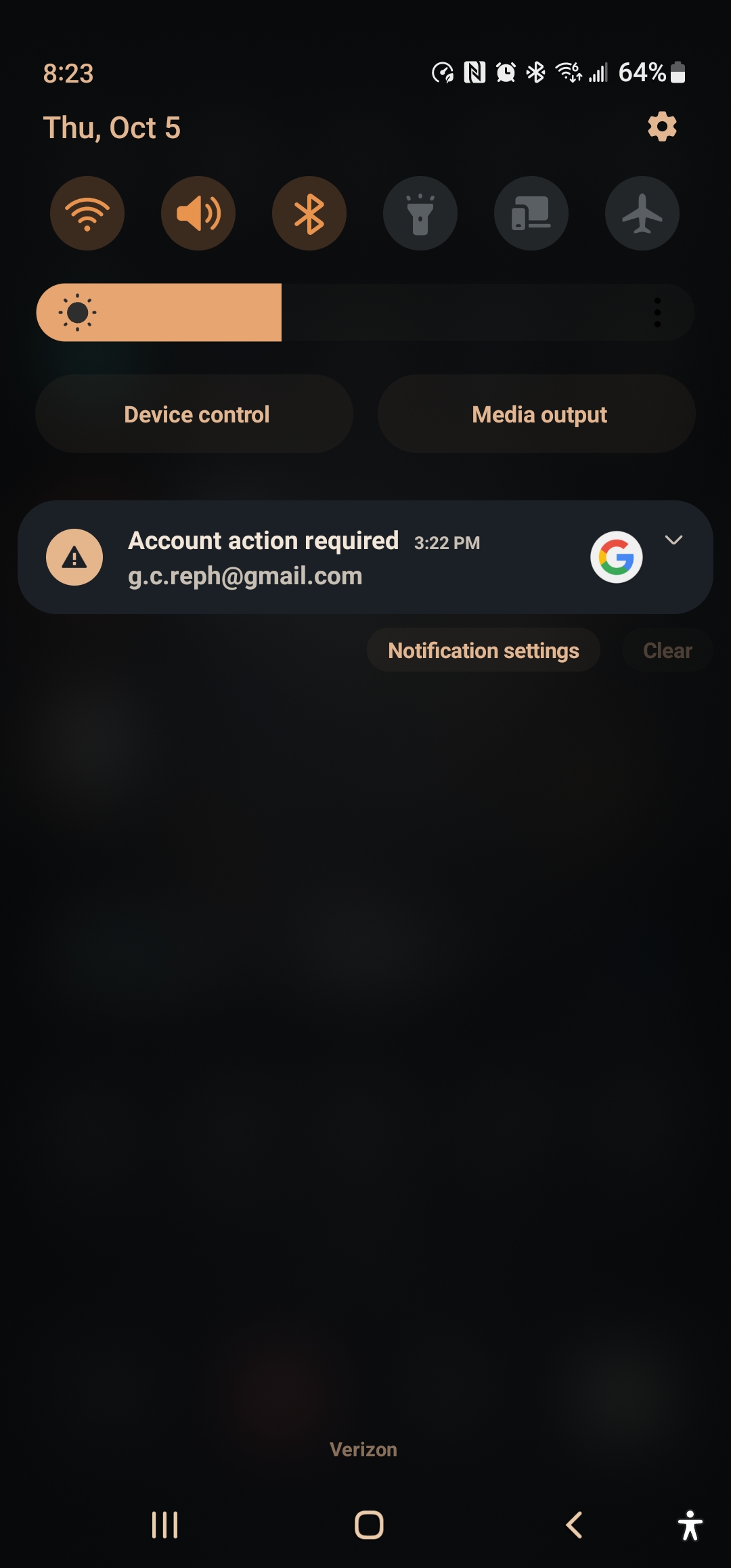Open Media output
The height and width of the screenshot is (1568, 731).
click(537, 414)
